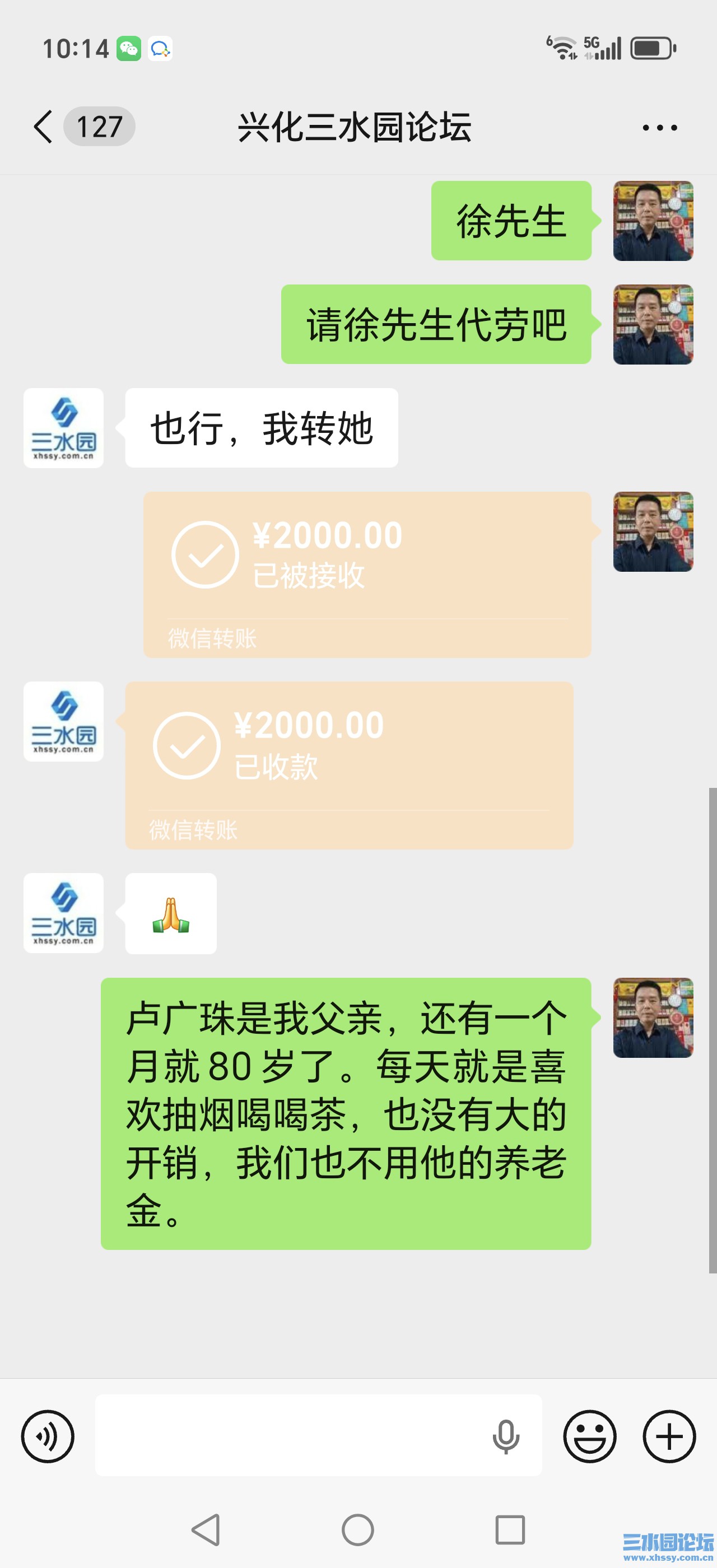Tap the unread count badge 127

tap(100, 127)
